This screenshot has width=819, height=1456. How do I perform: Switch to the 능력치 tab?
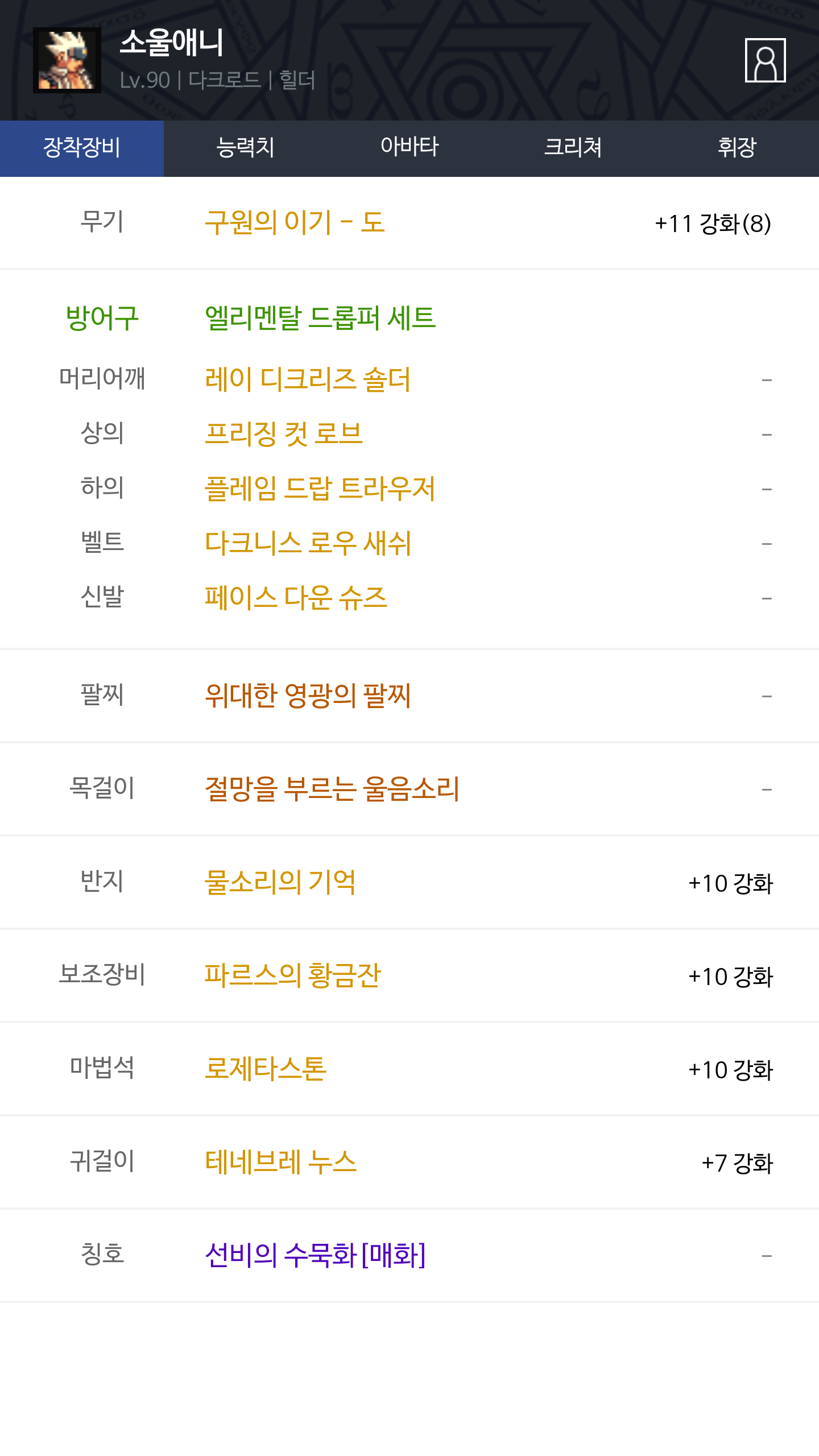(x=246, y=148)
